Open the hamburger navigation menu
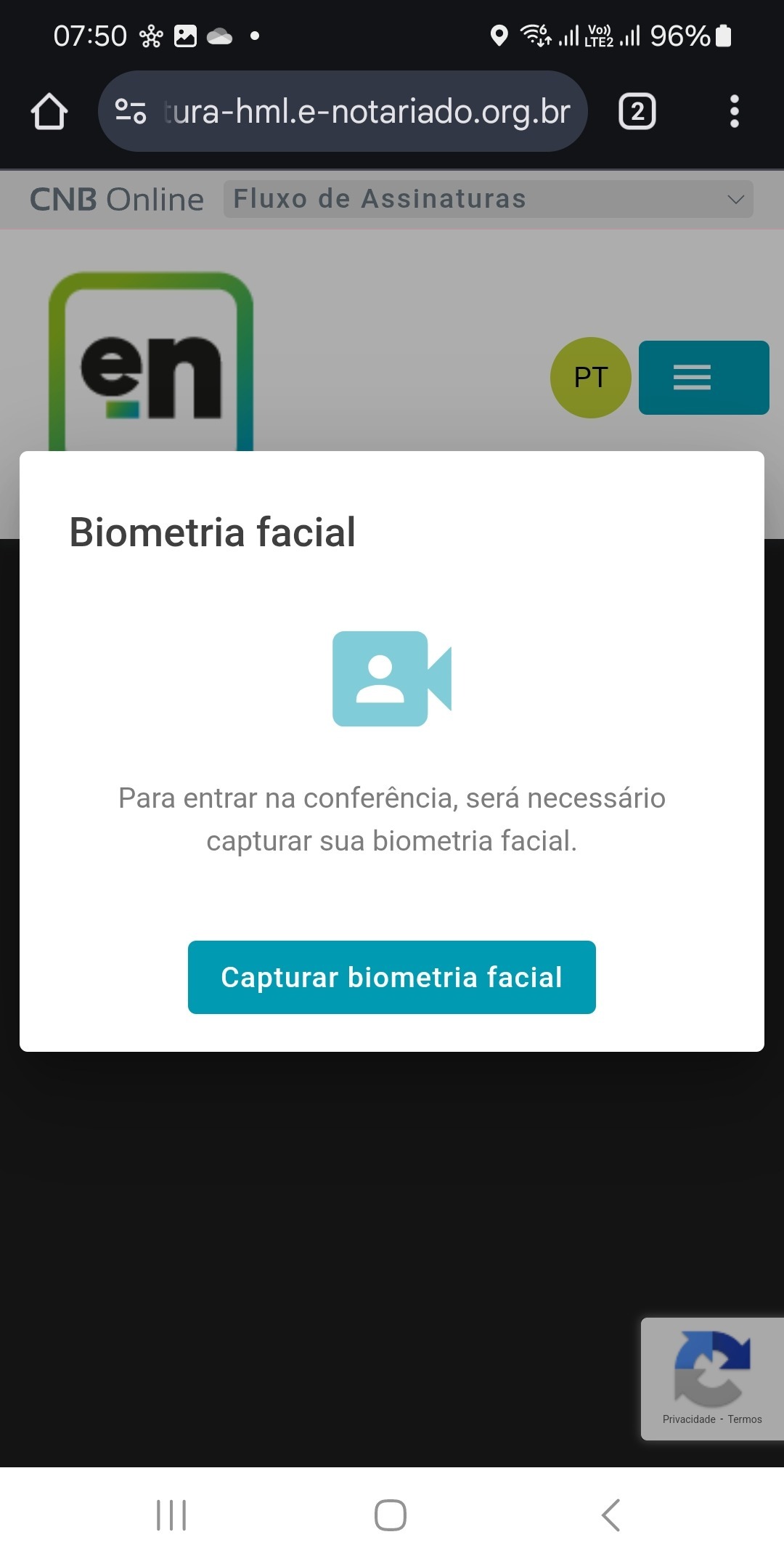This screenshot has height=1561, width=784. click(703, 378)
